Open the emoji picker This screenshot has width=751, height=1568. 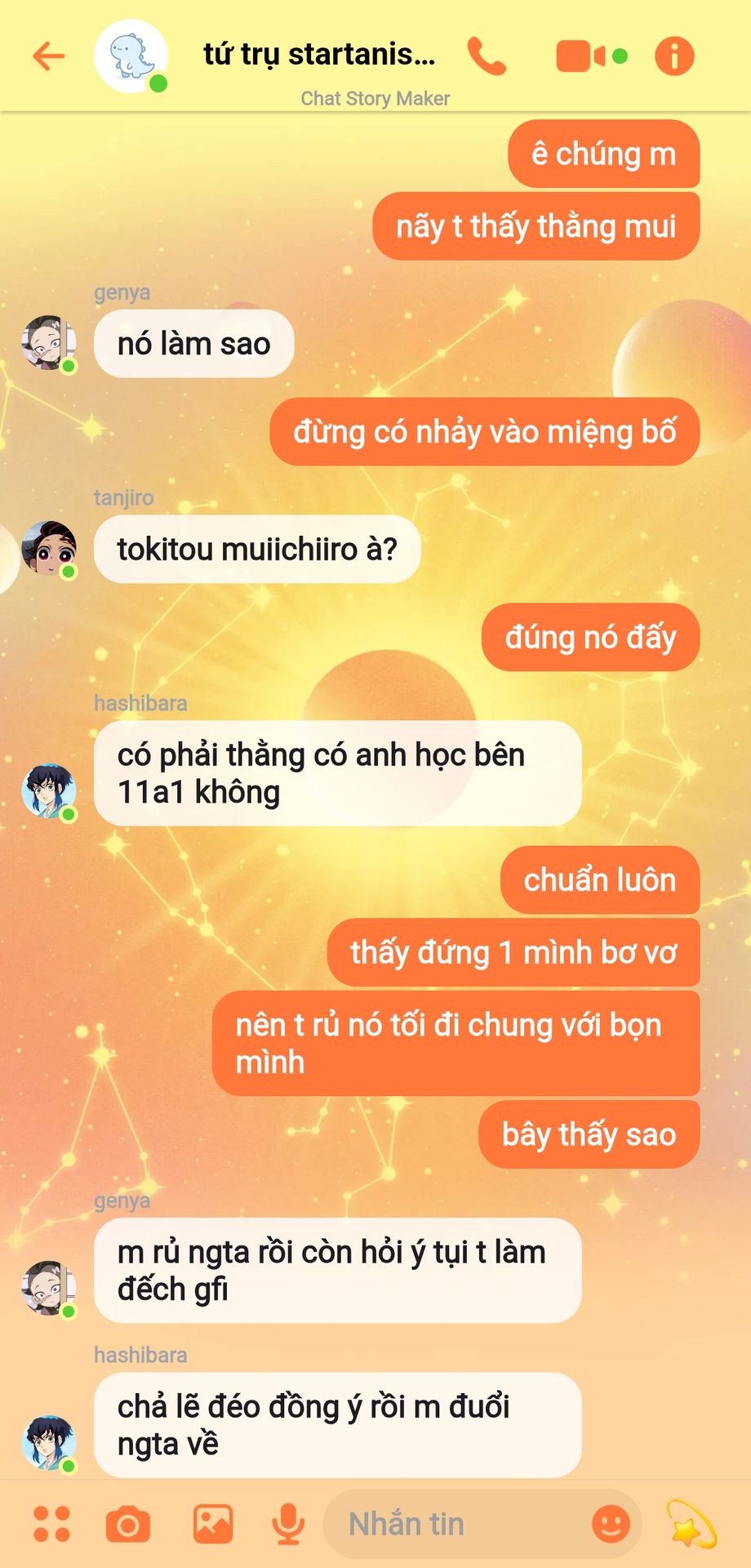coord(611,1524)
